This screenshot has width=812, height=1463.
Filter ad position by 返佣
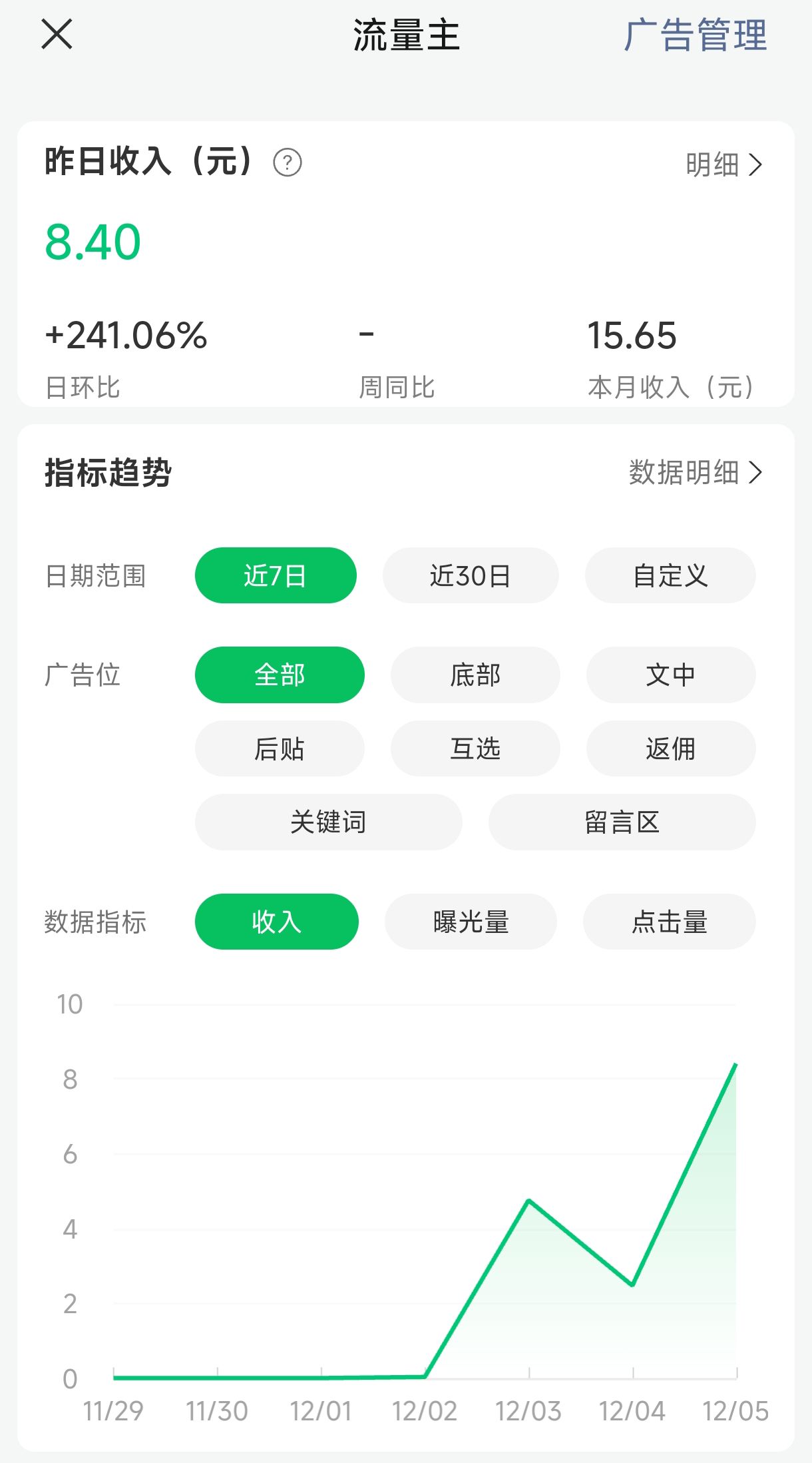pyautogui.click(x=671, y=748)
